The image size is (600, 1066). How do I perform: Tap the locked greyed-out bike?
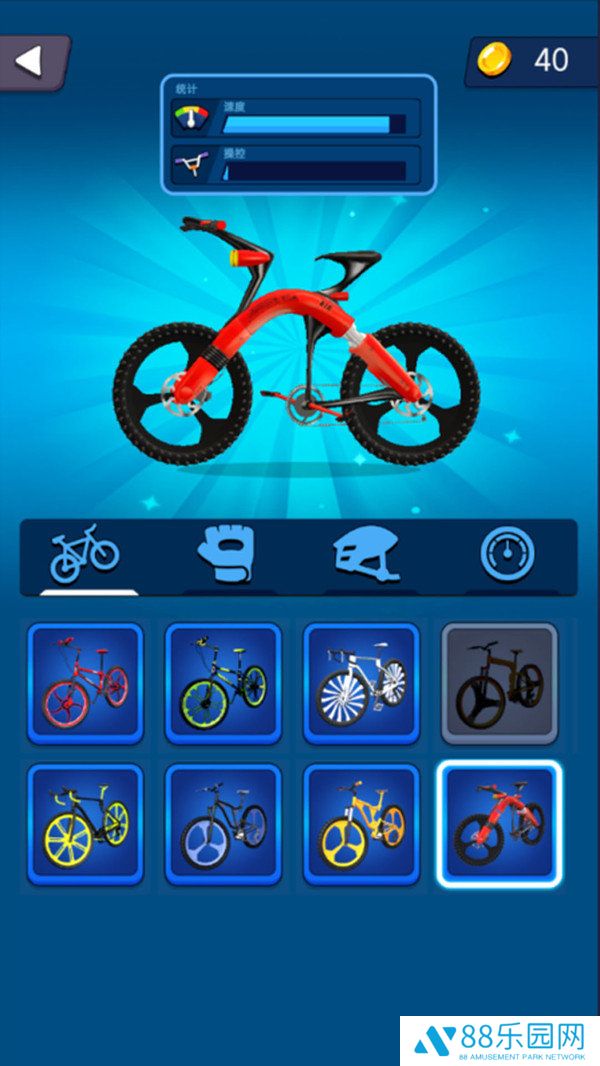(x=499, y=684)
